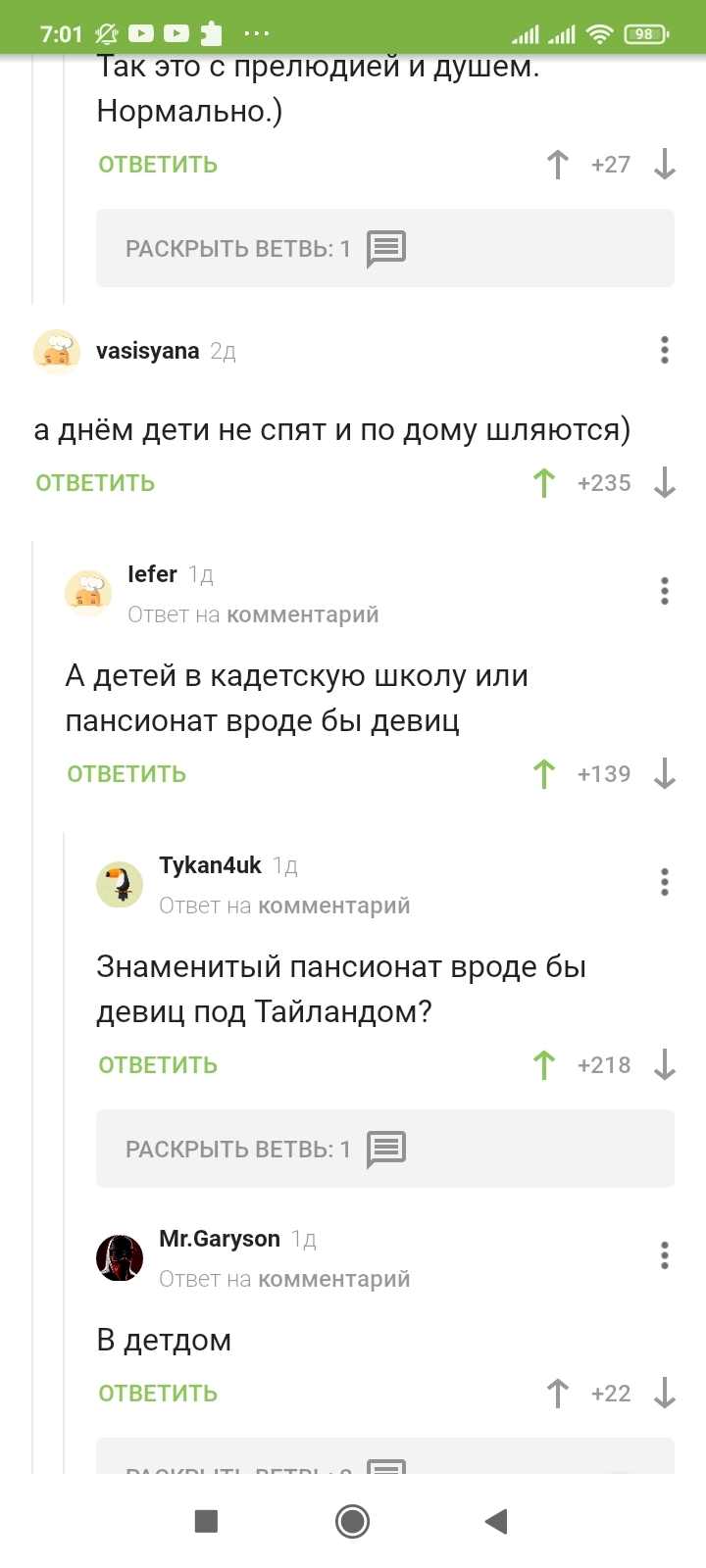This screenshot has width=706, height=1568.
Task: Upvote Mr.Garyson's comment with +22
Action: tap(557, 1394)
